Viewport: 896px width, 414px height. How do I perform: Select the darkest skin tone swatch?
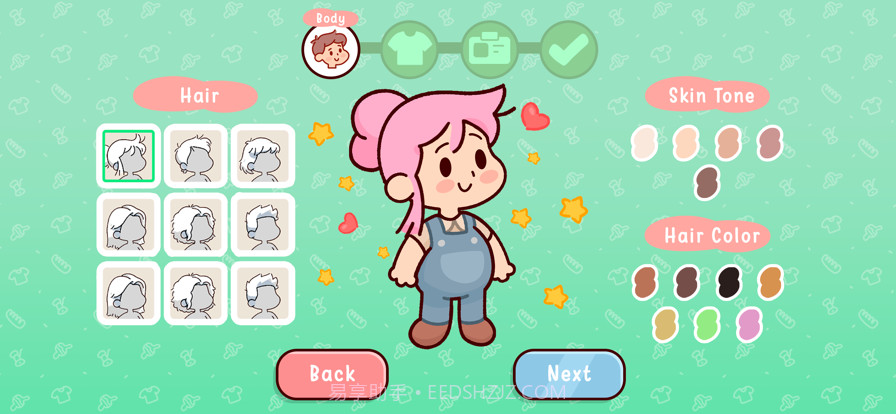click(x=707, y=183)
